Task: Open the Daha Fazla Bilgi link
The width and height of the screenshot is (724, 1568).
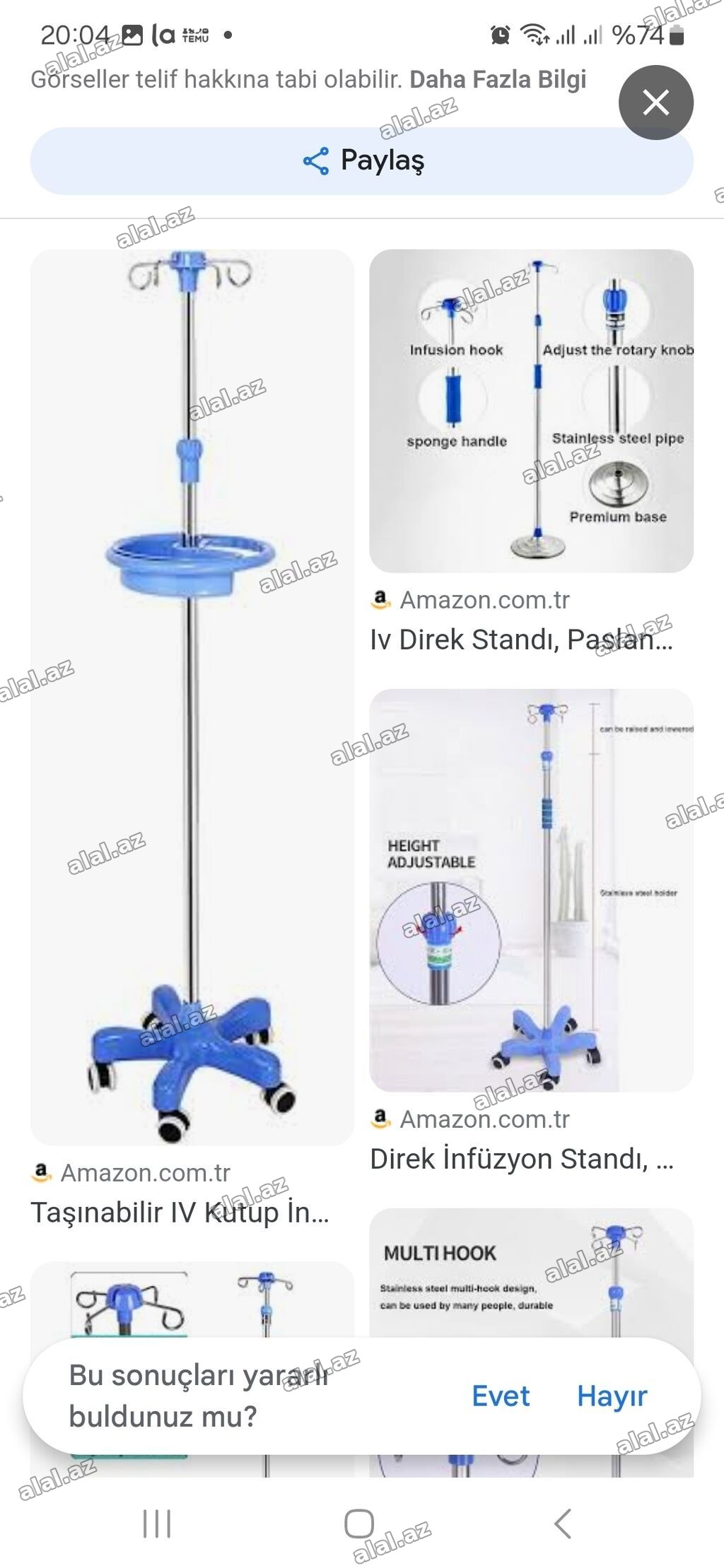Action: pyautogui.click(x=498, y=79)
